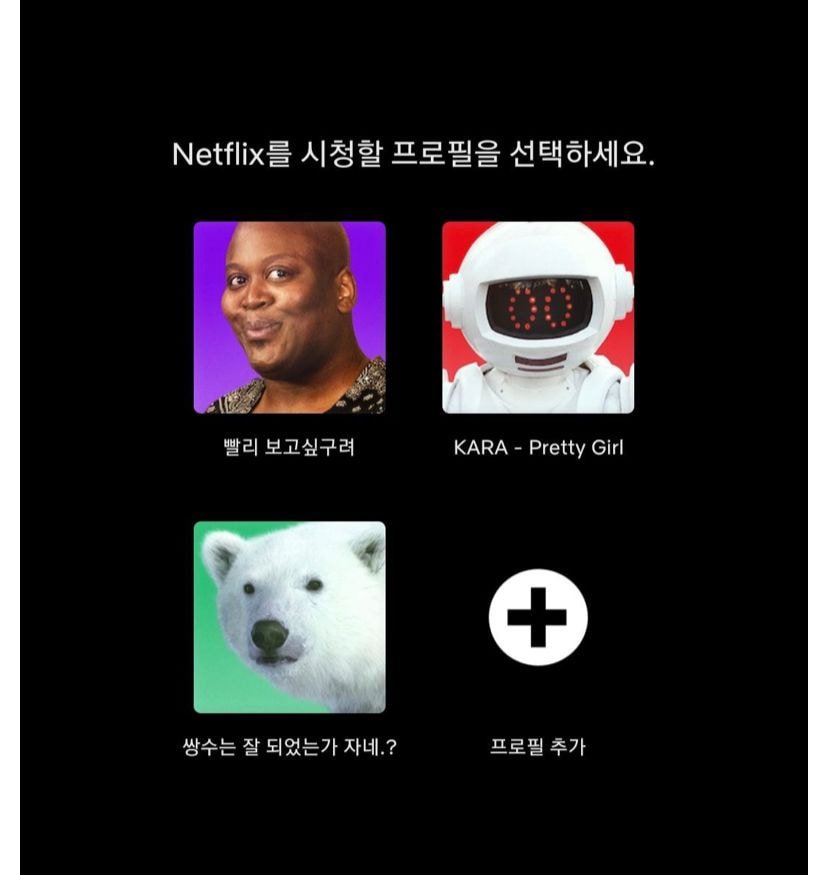Open the 쌍수는 잘 되었는가 자네.? profile
The image size is (828, 875).
click(289, 617)
